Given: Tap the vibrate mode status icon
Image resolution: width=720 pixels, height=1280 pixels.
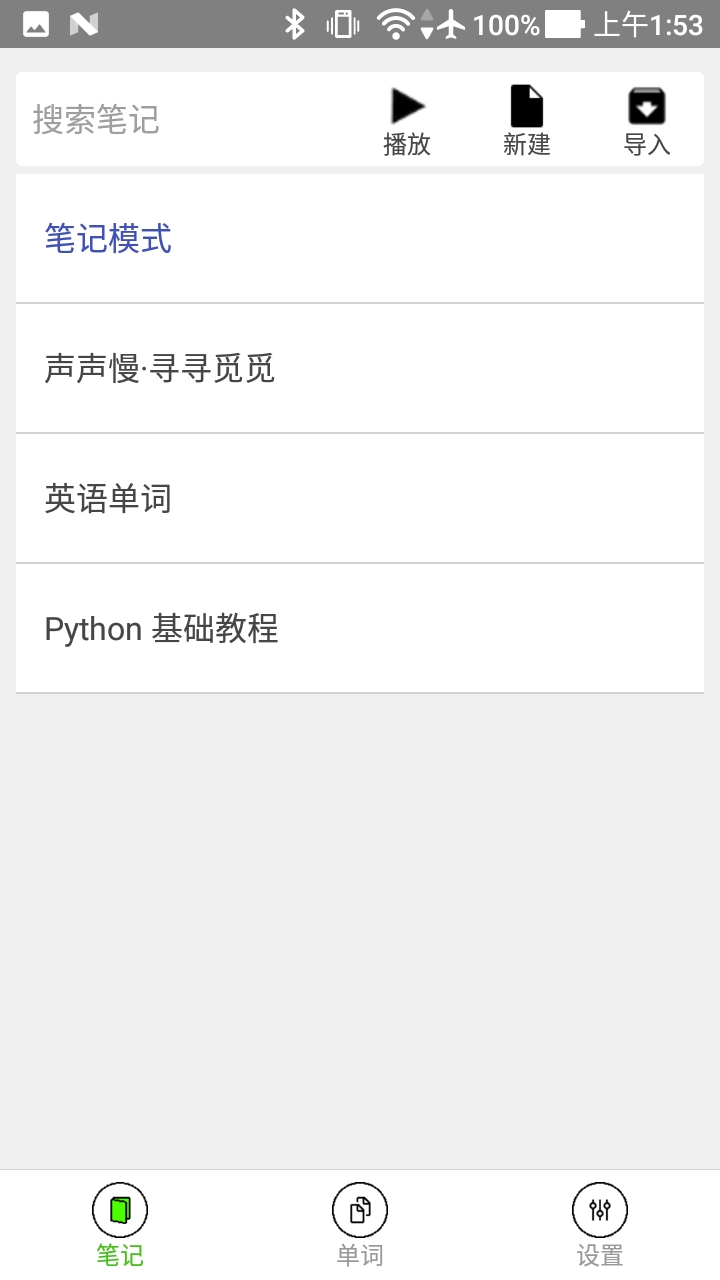Looking at the screenshot, I should coord(340,24).
